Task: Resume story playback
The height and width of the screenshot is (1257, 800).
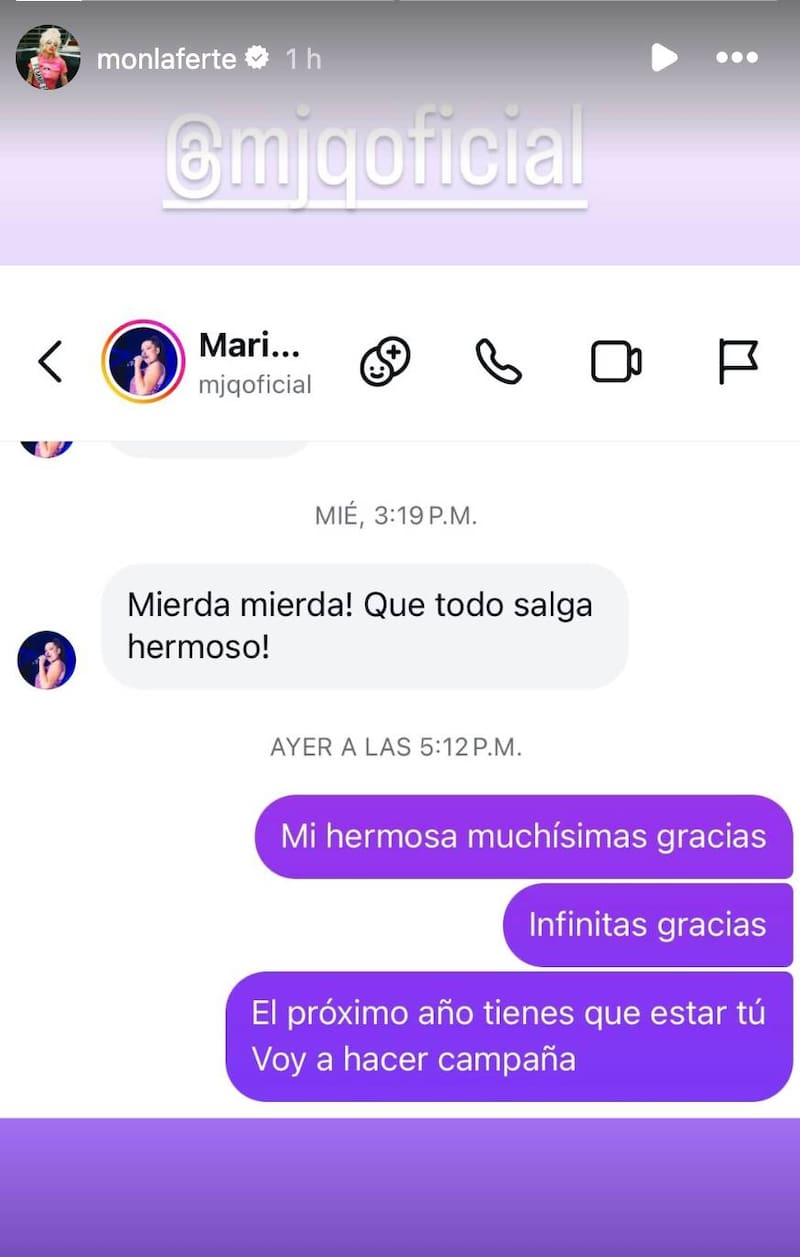Action: point(664,58)
